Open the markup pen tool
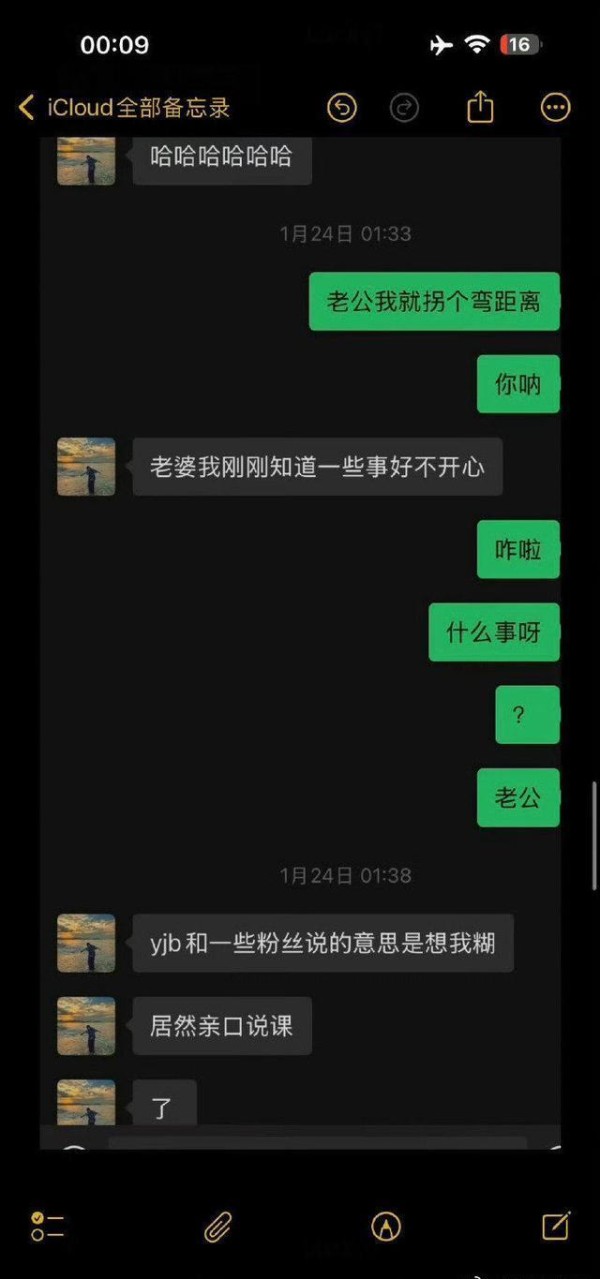Viewport: 600px width, 1279px height. coord(386,1226)
